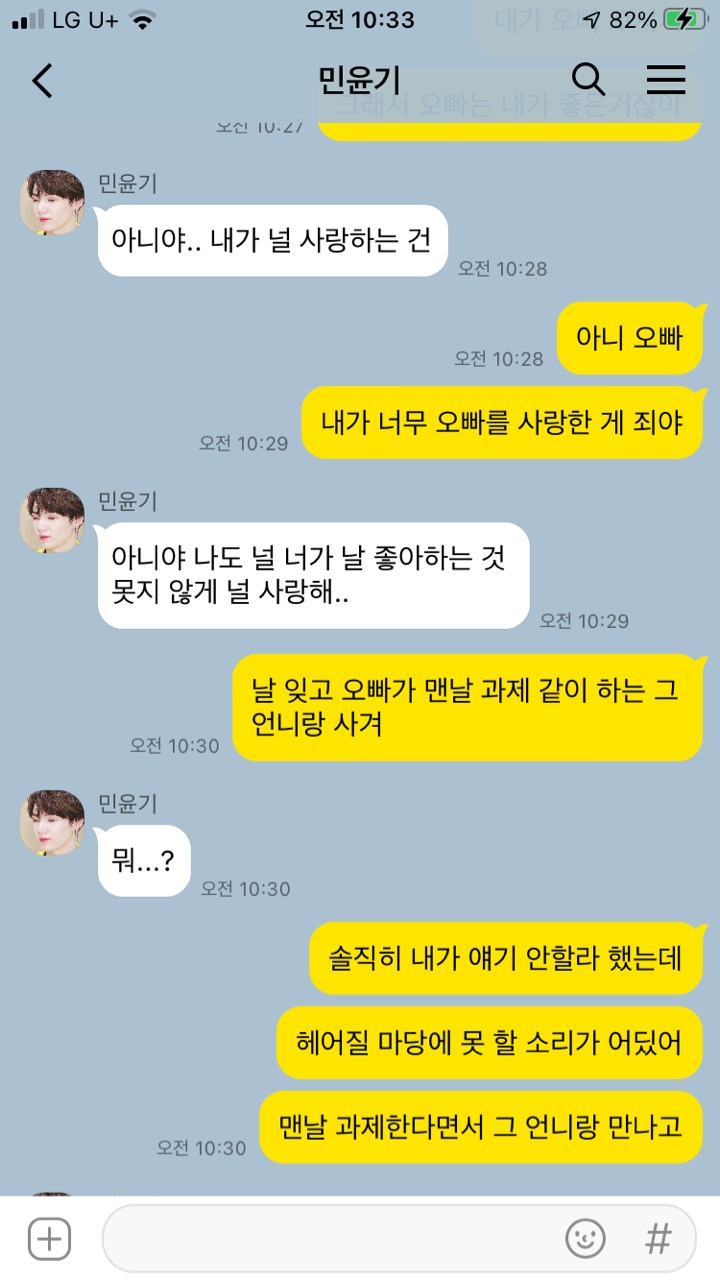Search within this conversation
This screenshot has height=1281, width=720.
point(588,80)
